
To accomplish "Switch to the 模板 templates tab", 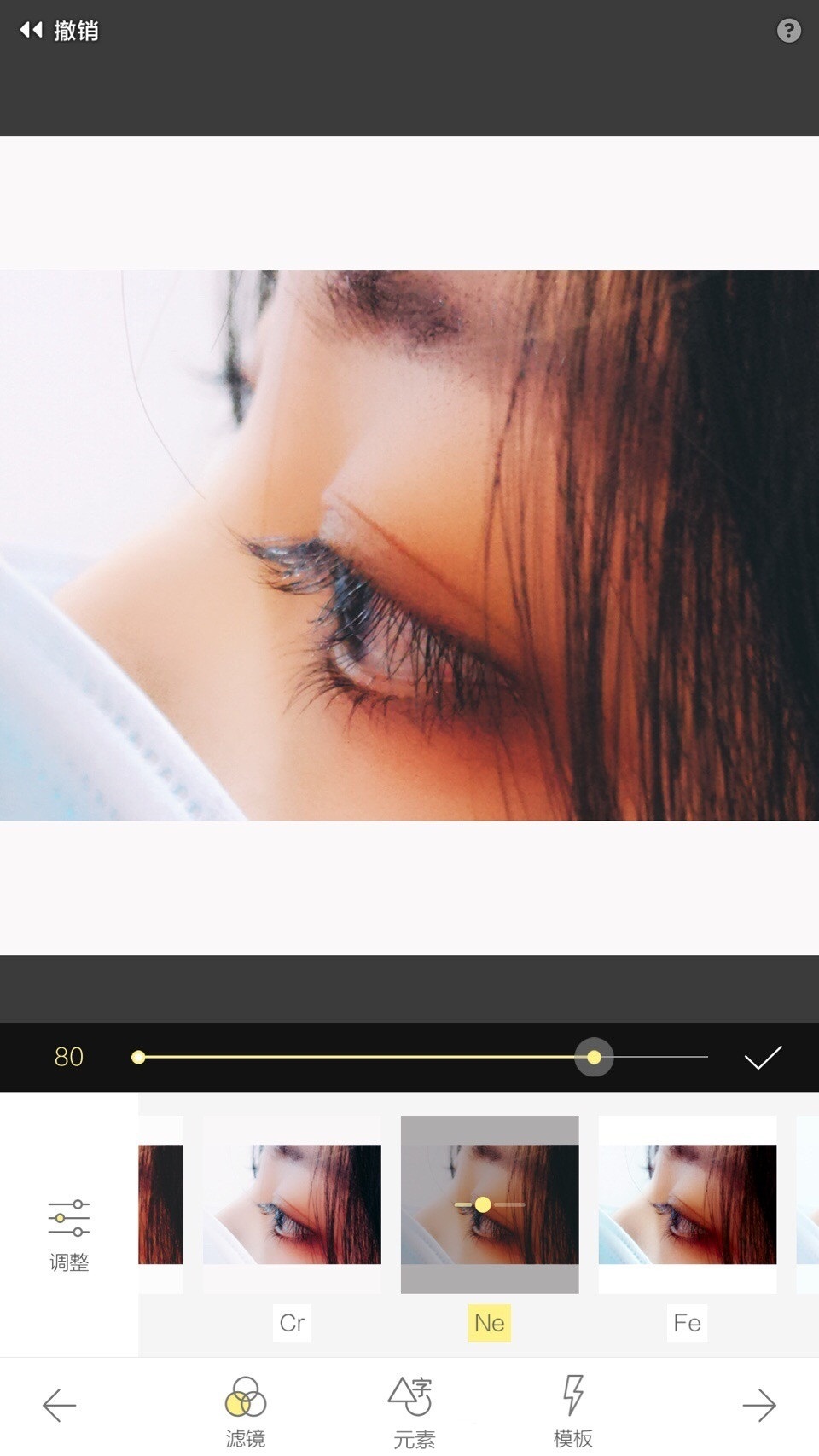I will pyautogui.click(x=572, y=1412).
